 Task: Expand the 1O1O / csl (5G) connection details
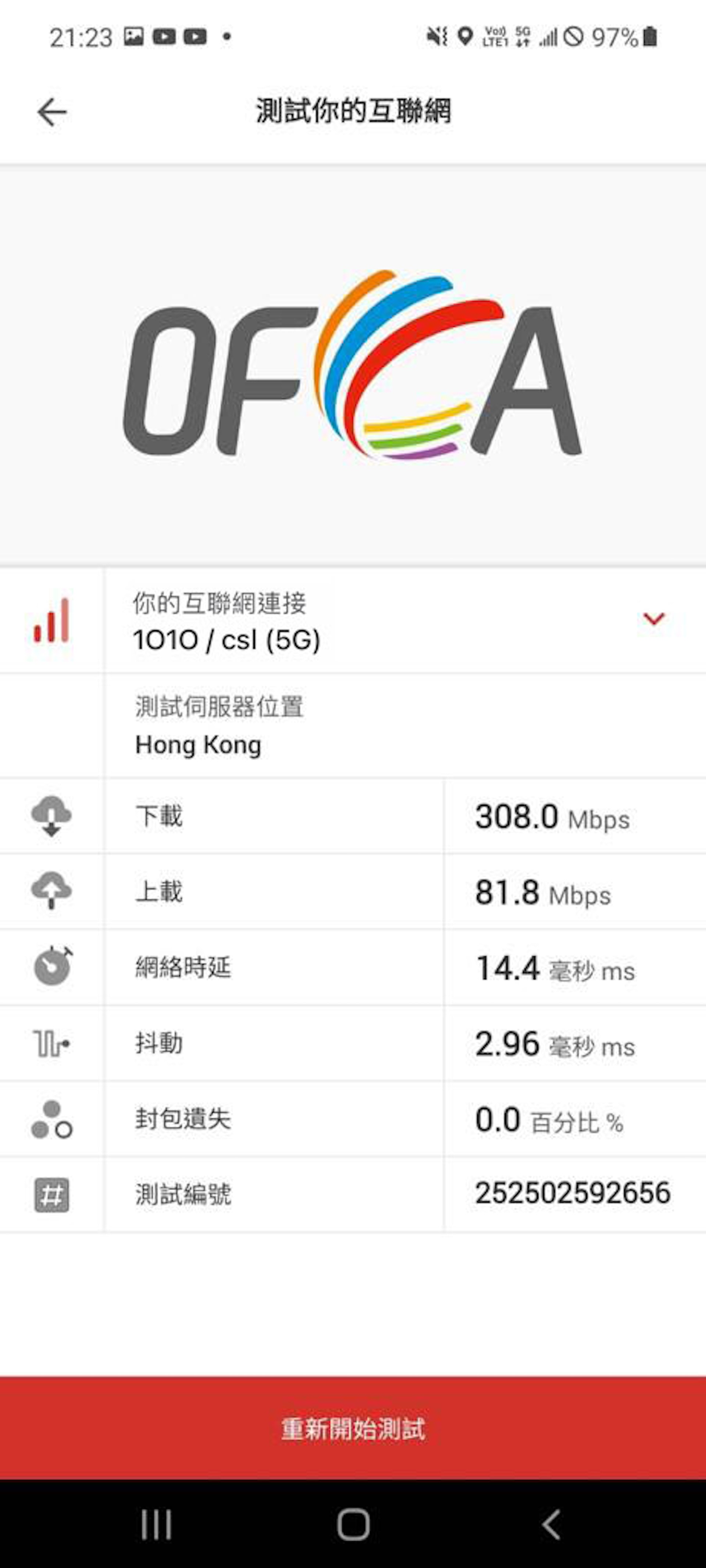[654, 619]
